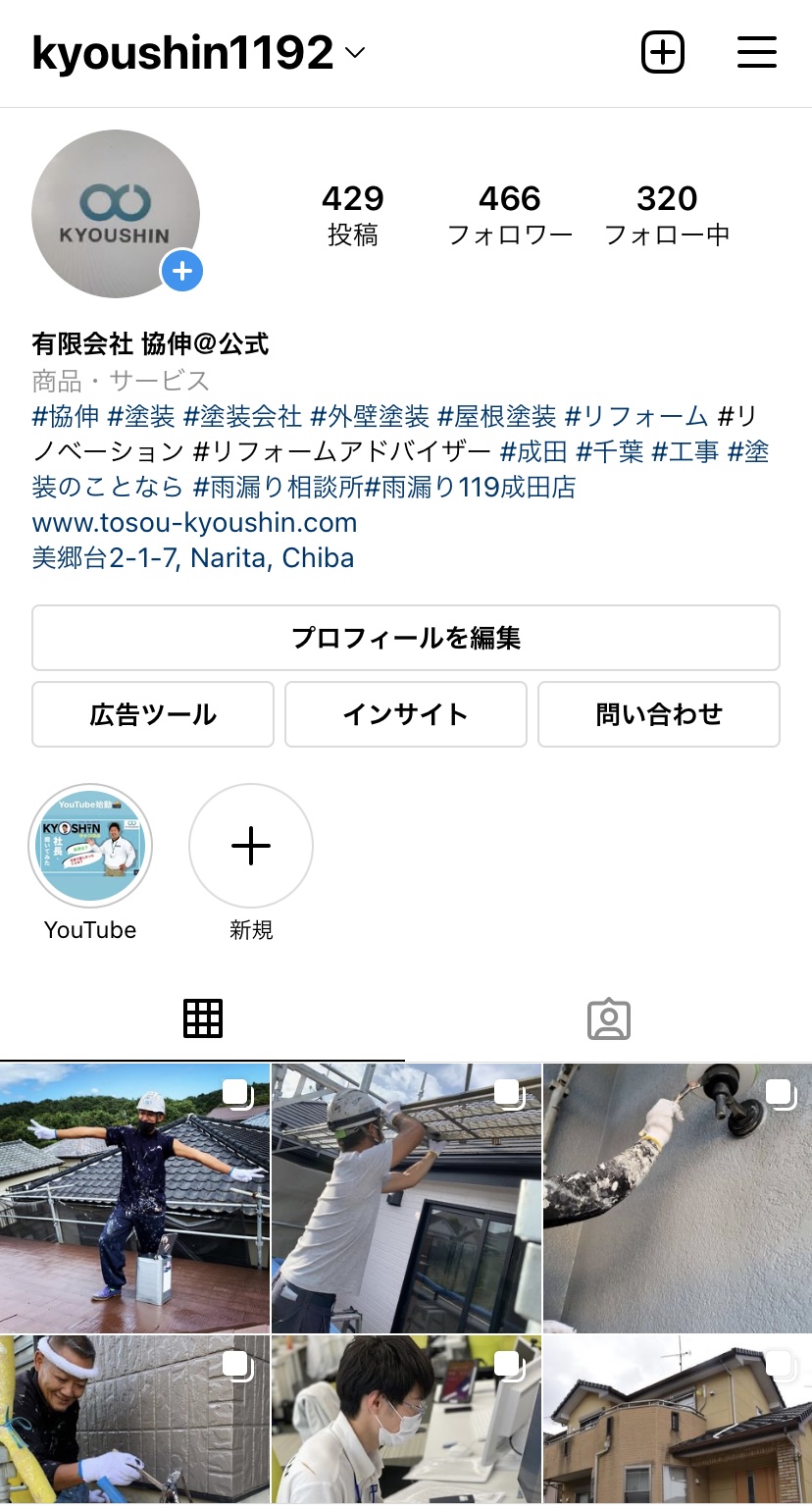Create a 新規 highlight
Screen dimensions: 812x1510
click(251, 846)
